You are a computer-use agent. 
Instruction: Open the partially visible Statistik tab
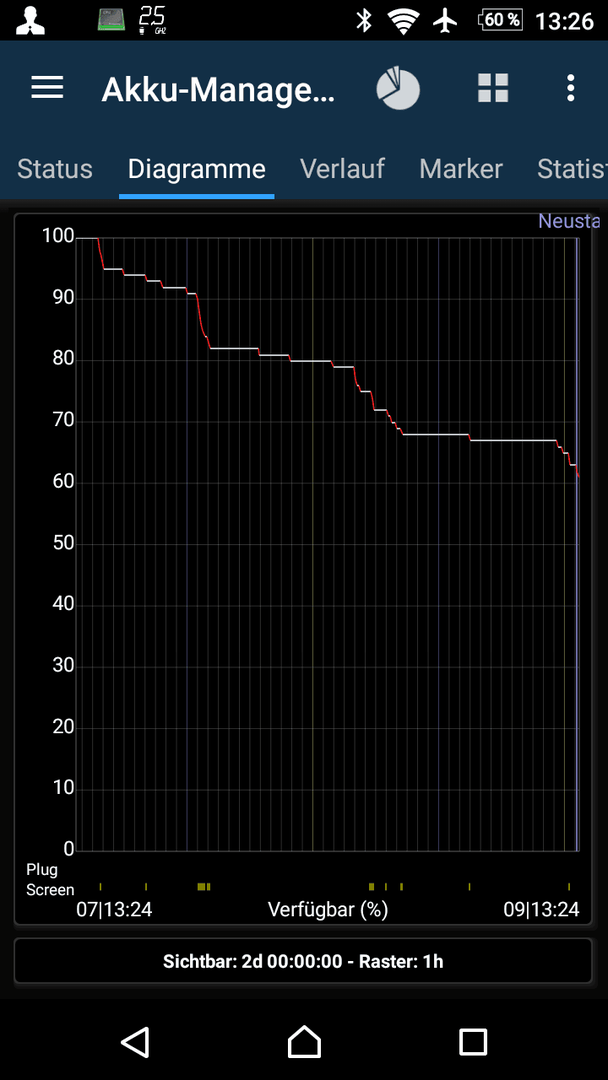pos(572,169)
